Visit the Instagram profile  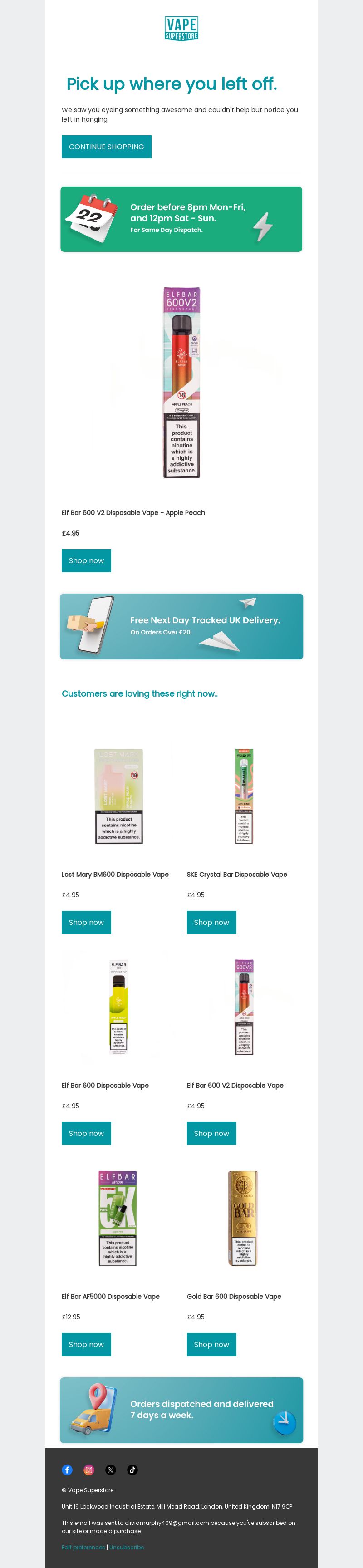(89, 1470)
